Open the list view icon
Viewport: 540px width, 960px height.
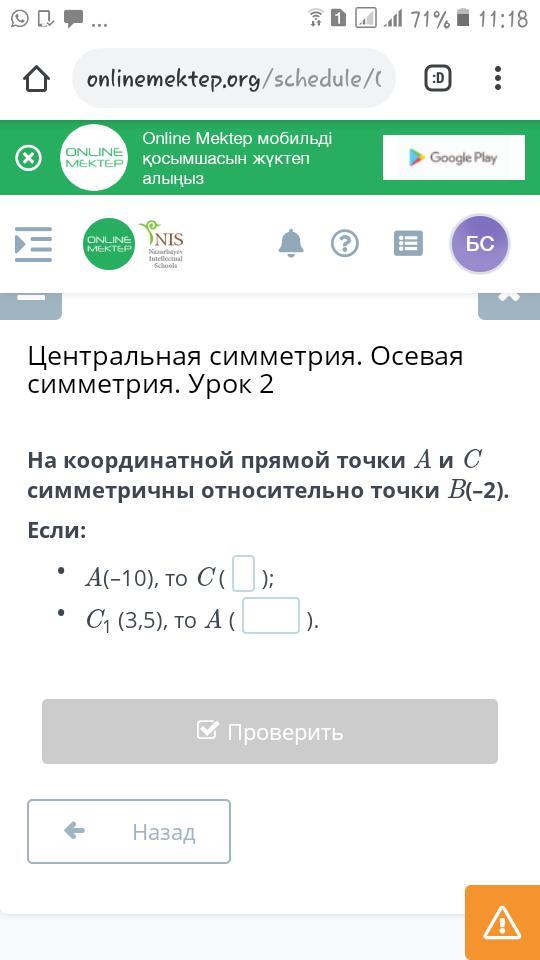pyautogui.click(x=408, y=244)
